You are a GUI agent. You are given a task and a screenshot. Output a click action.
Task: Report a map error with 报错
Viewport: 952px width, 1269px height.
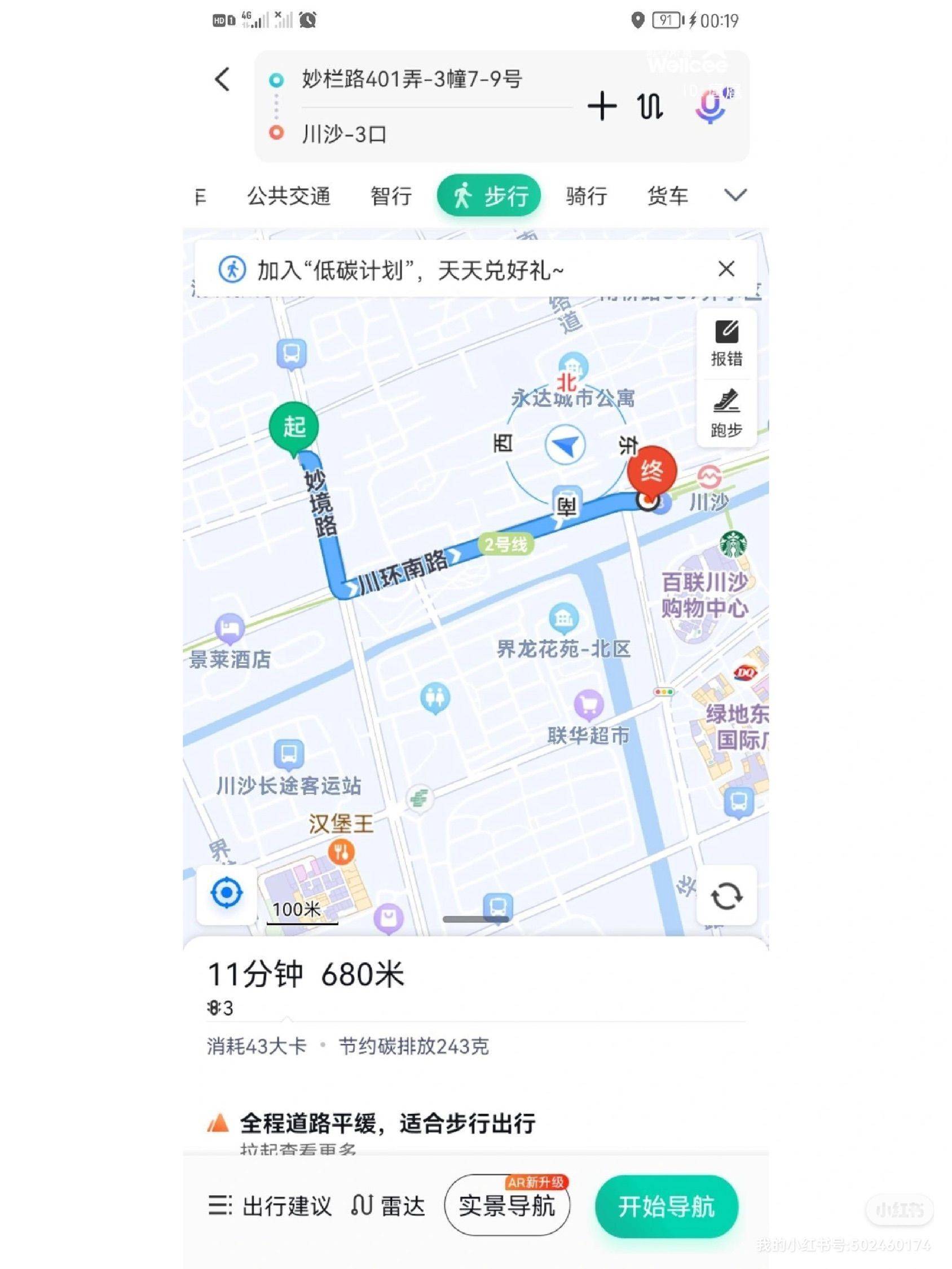point(726,343)
